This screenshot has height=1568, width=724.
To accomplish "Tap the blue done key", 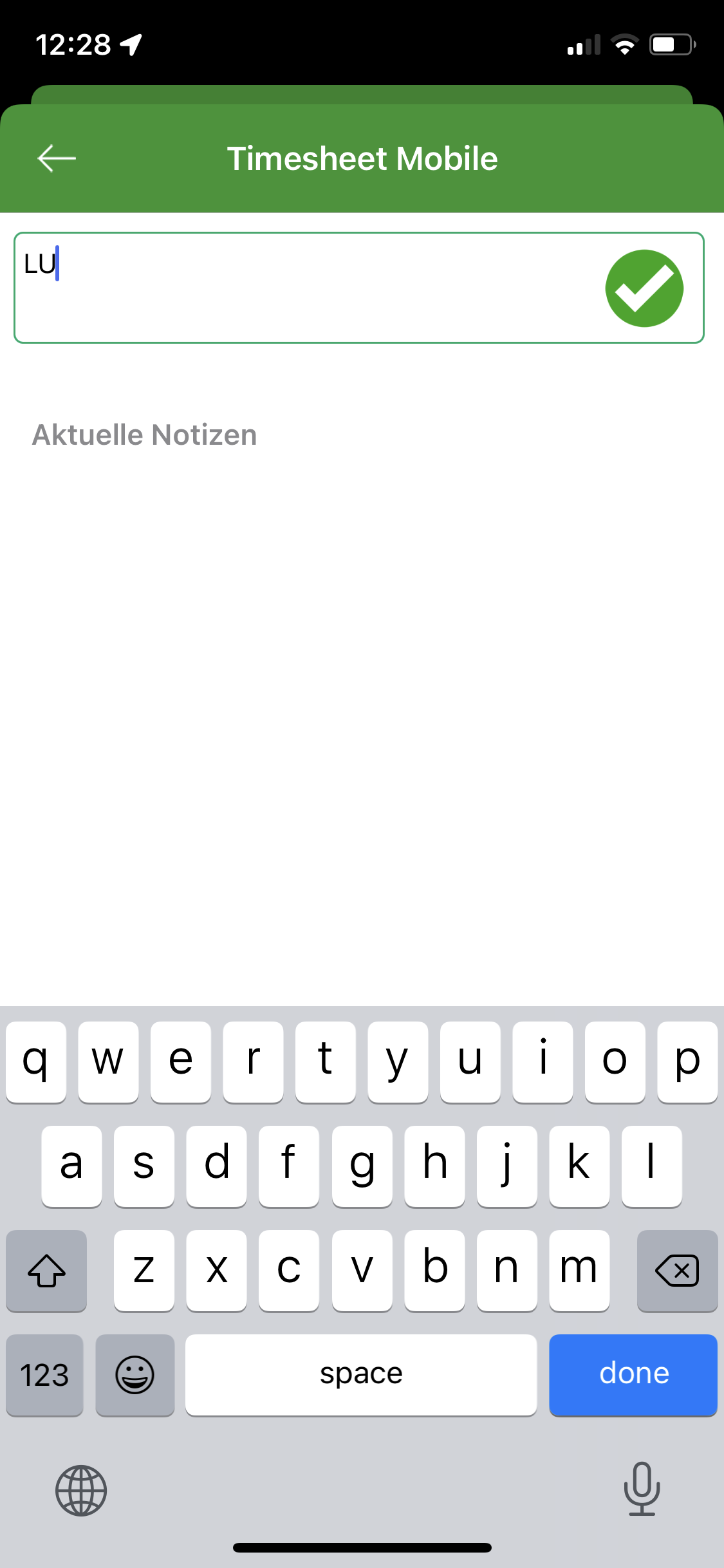I will pyautogui.click(x=633, y=1374).
